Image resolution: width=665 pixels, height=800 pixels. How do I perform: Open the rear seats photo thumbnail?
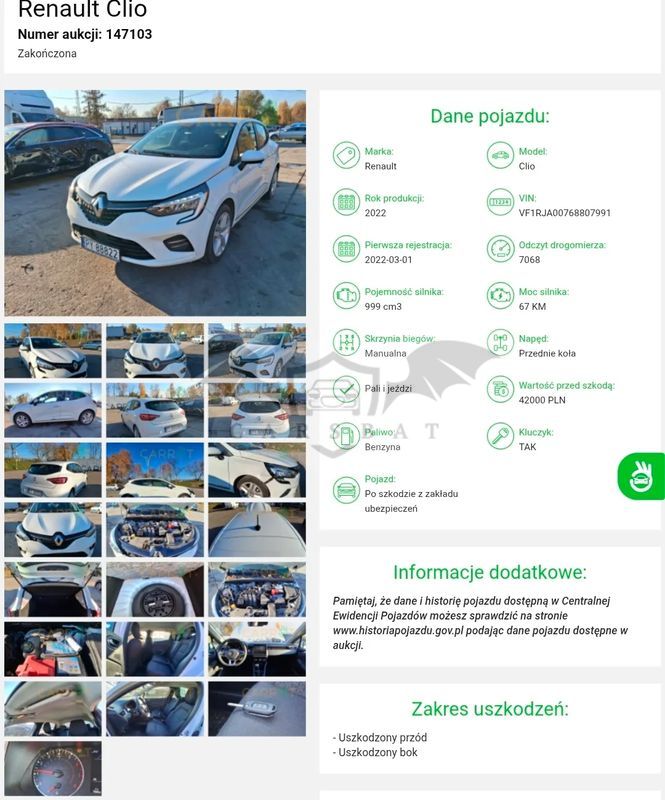[155, 649]
